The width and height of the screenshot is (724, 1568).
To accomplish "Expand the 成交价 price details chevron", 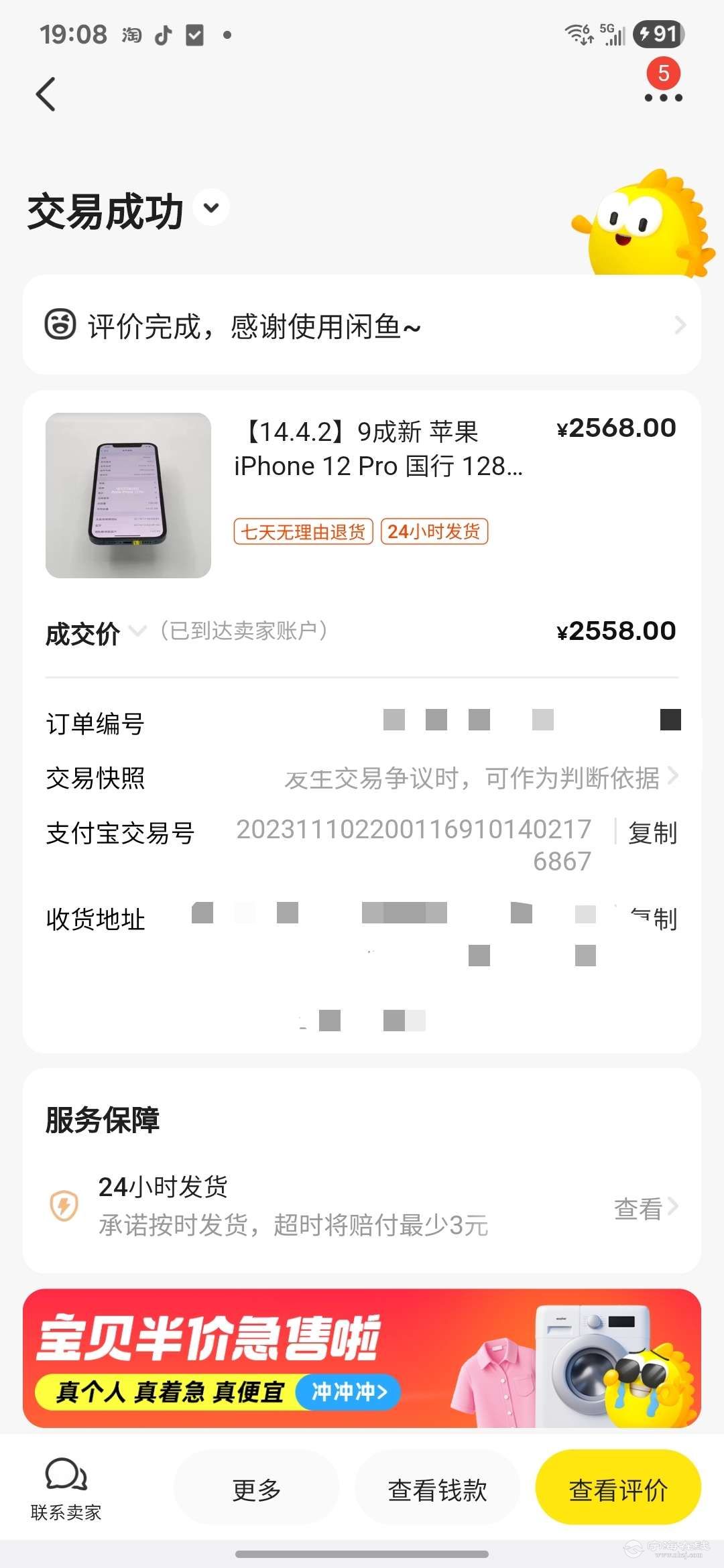I will (137, 631).
